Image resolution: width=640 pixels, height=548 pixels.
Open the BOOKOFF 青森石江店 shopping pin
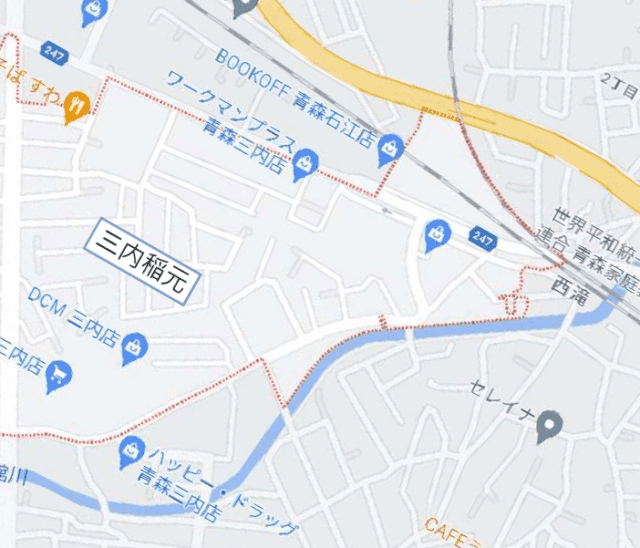coord(390,149)
